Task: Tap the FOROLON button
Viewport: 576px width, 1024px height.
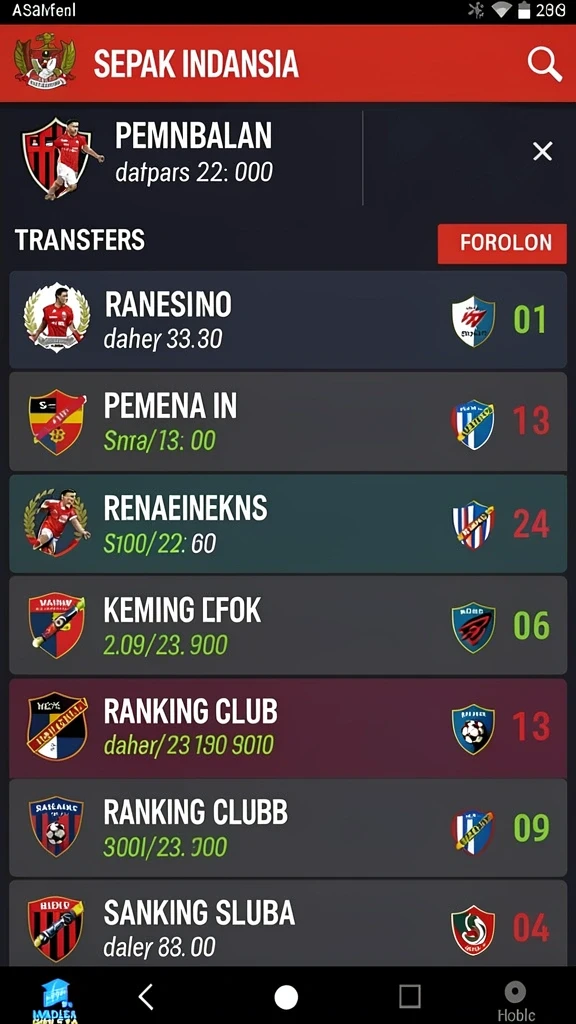Action: [502, 244]
